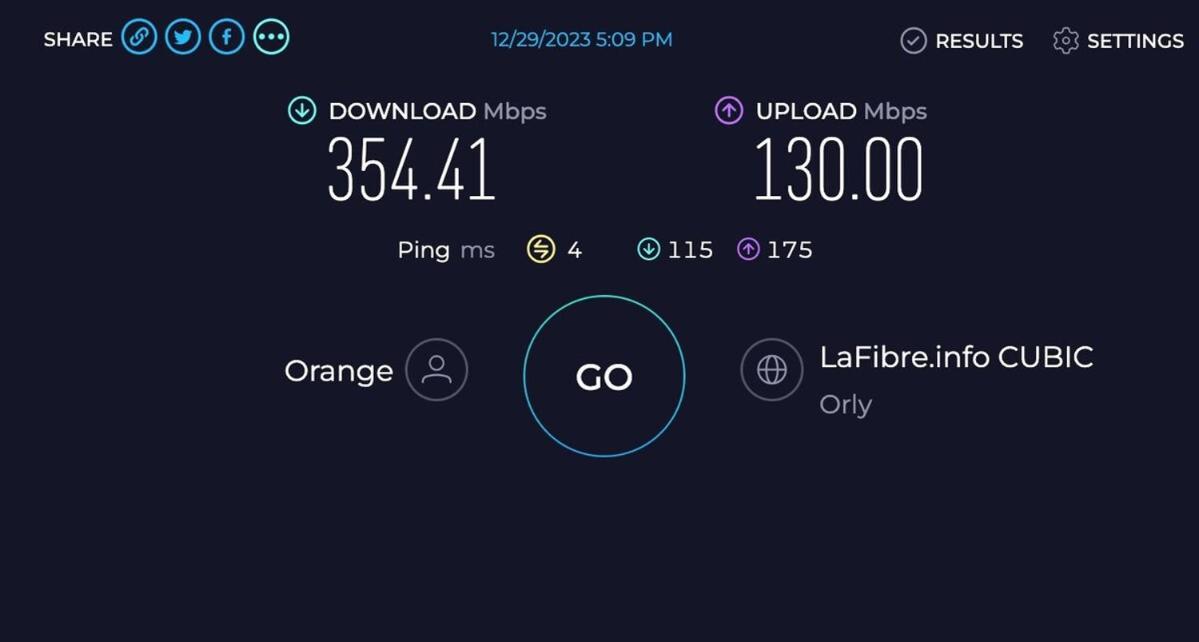Open the LaFibre.info CUBIC server details

pos(956,357)
